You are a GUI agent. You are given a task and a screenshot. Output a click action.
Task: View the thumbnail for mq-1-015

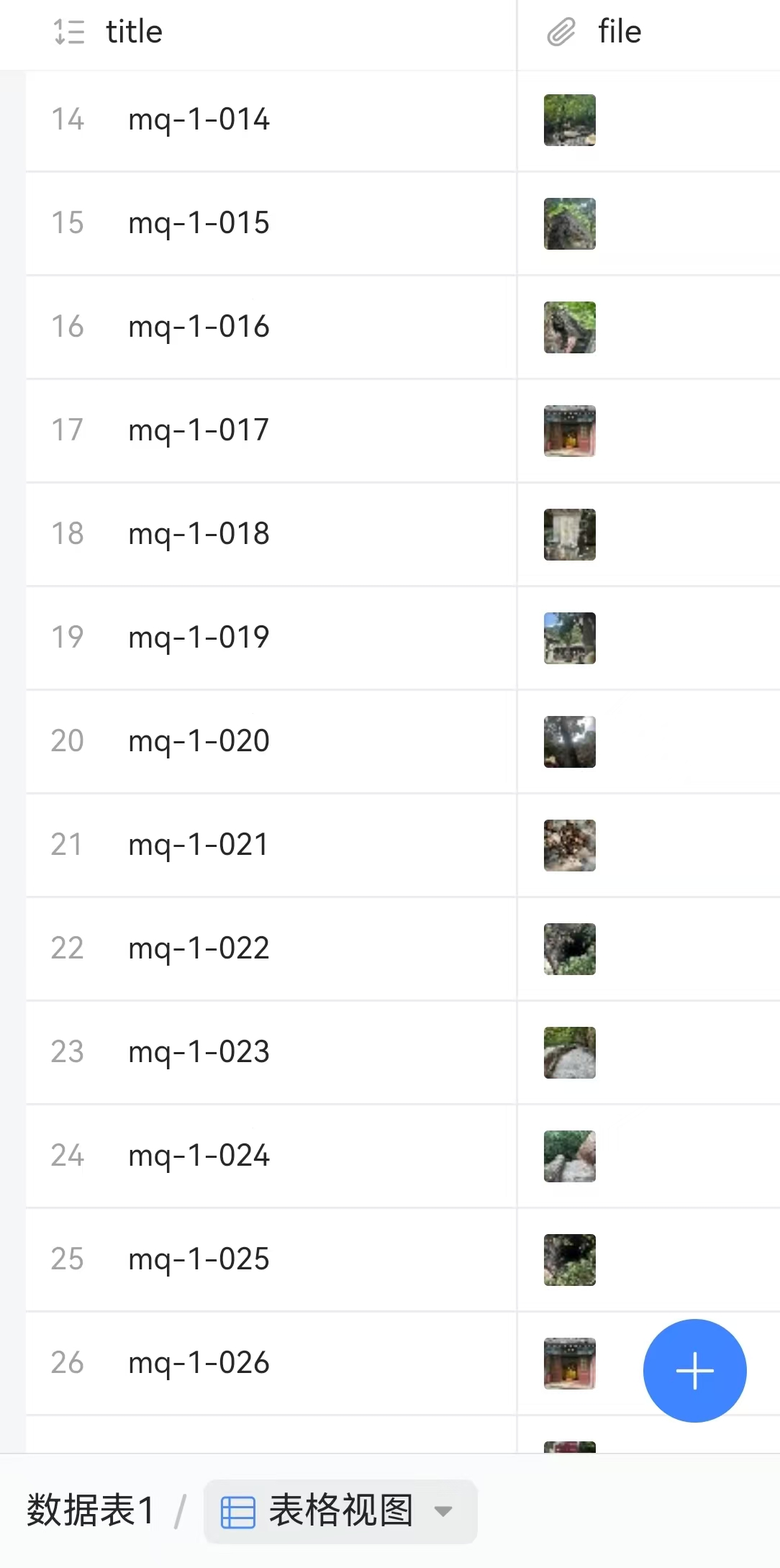(x=569, y=224)
